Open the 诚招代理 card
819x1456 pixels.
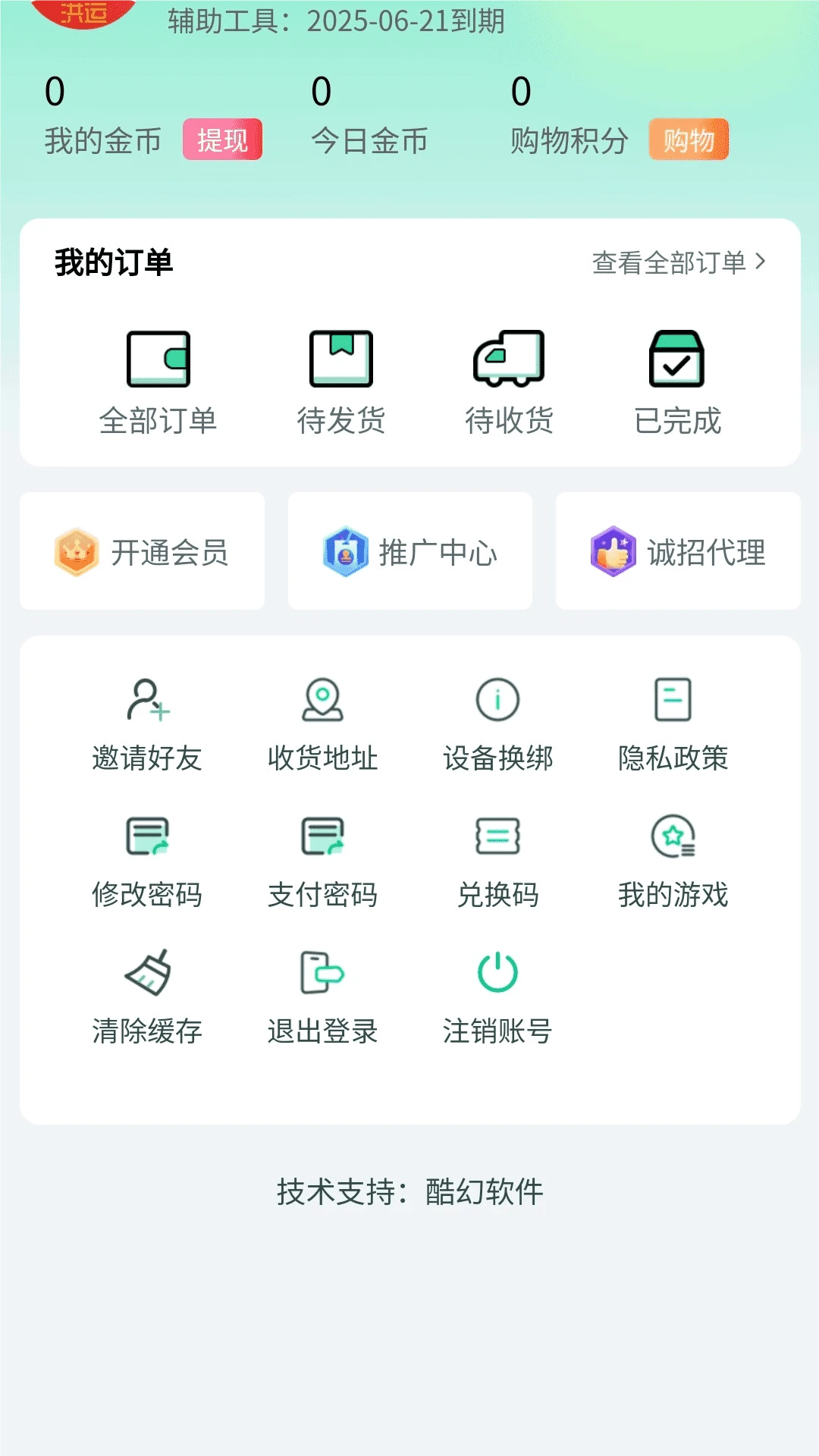point(678,551)
